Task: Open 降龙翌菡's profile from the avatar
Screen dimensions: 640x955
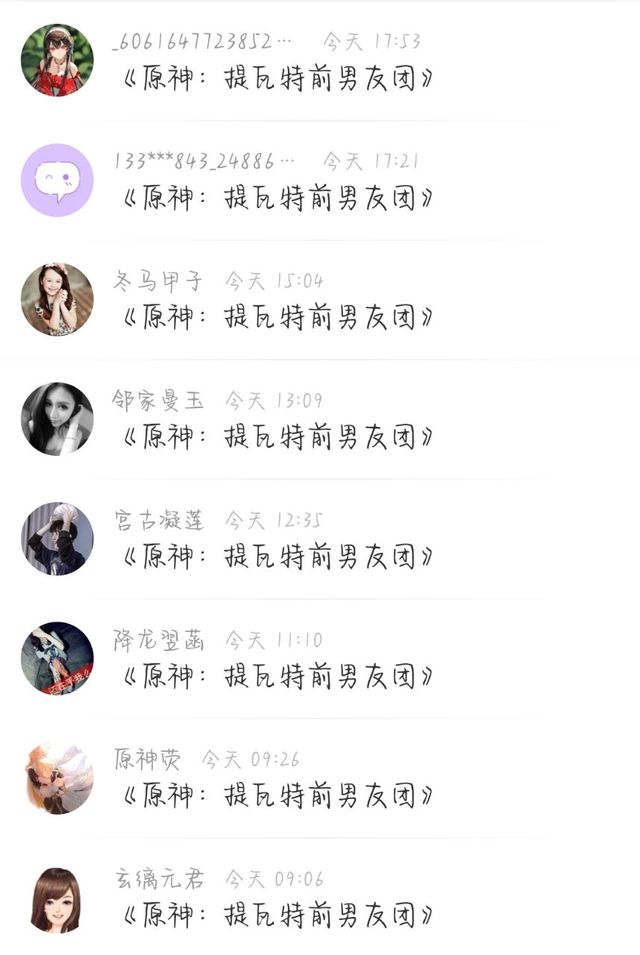Action: [57, 658]
